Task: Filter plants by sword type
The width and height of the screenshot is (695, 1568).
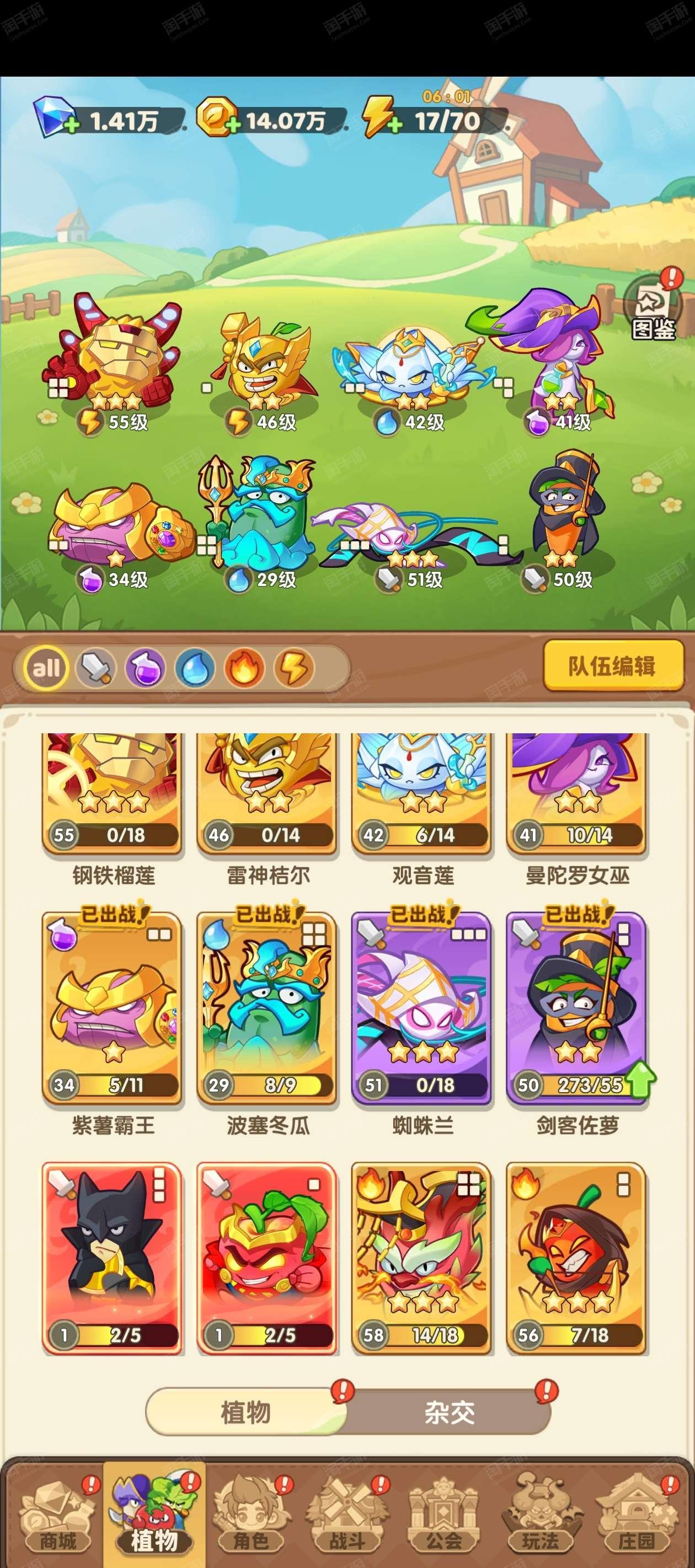Action: [95, 668]
